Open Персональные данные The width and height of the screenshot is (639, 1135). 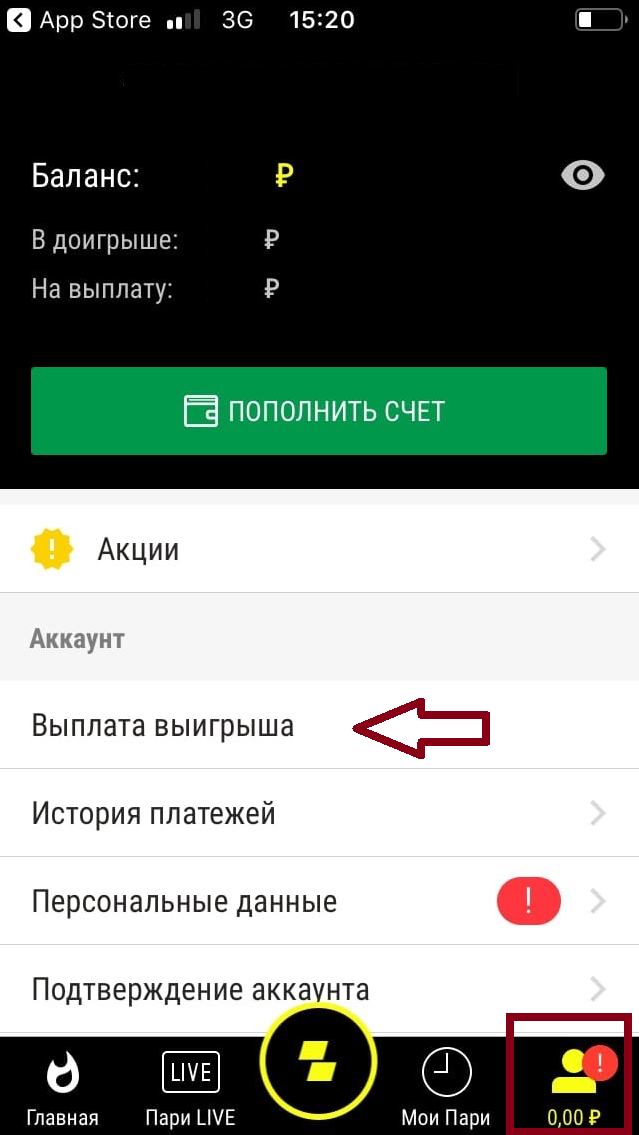pyautogui.click(x=319, y=902)
